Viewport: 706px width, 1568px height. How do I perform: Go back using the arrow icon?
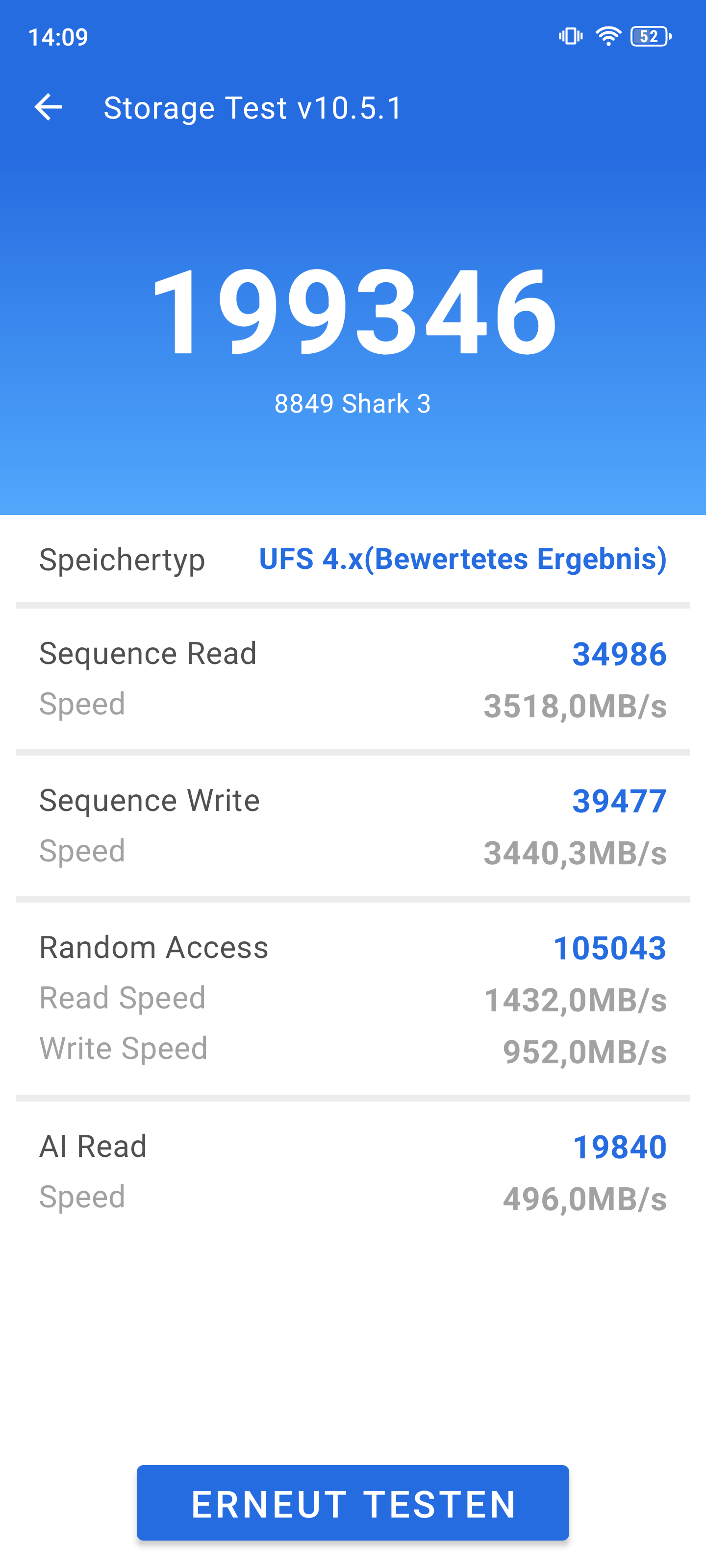pyautogui.click(x=48, y=108)
